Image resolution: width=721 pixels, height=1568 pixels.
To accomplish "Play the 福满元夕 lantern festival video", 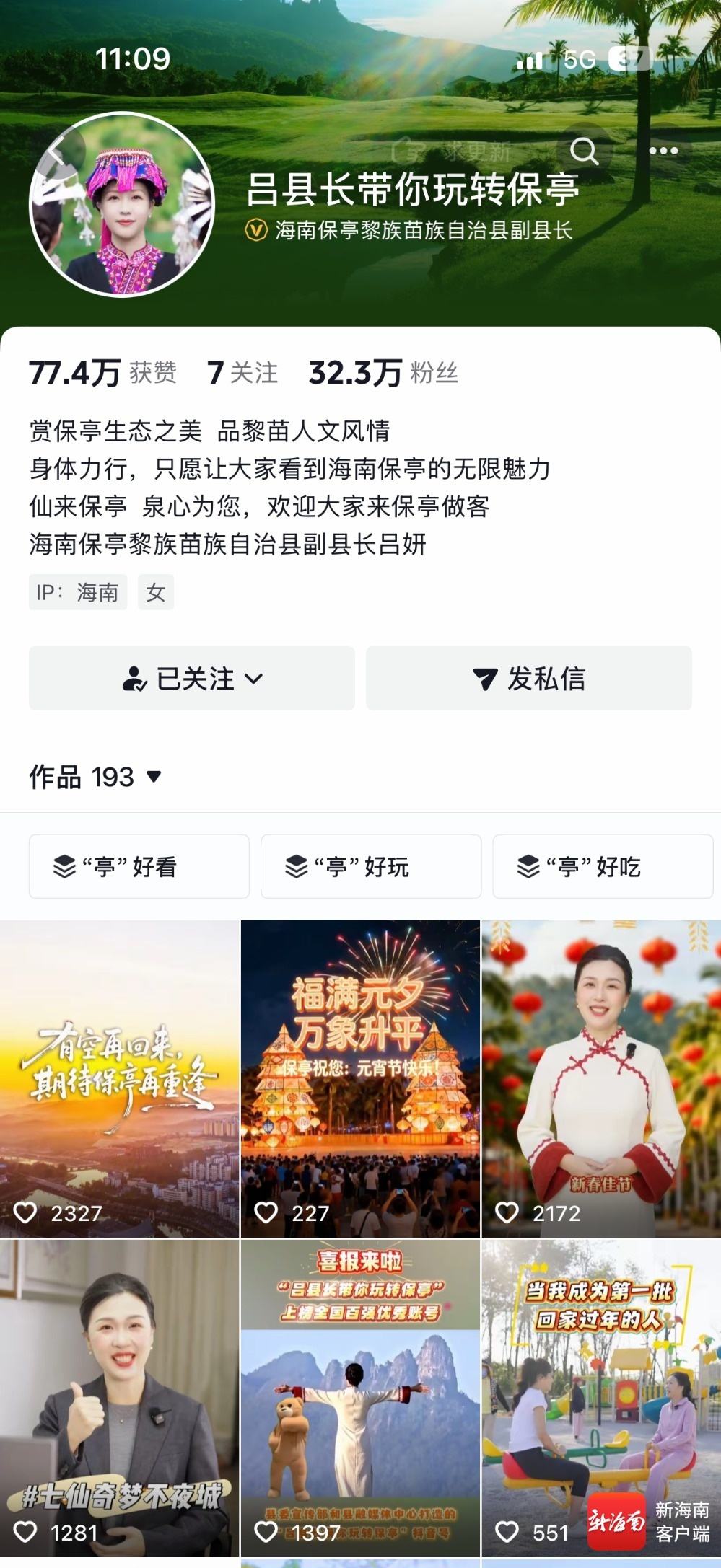I will point(360,1078).
